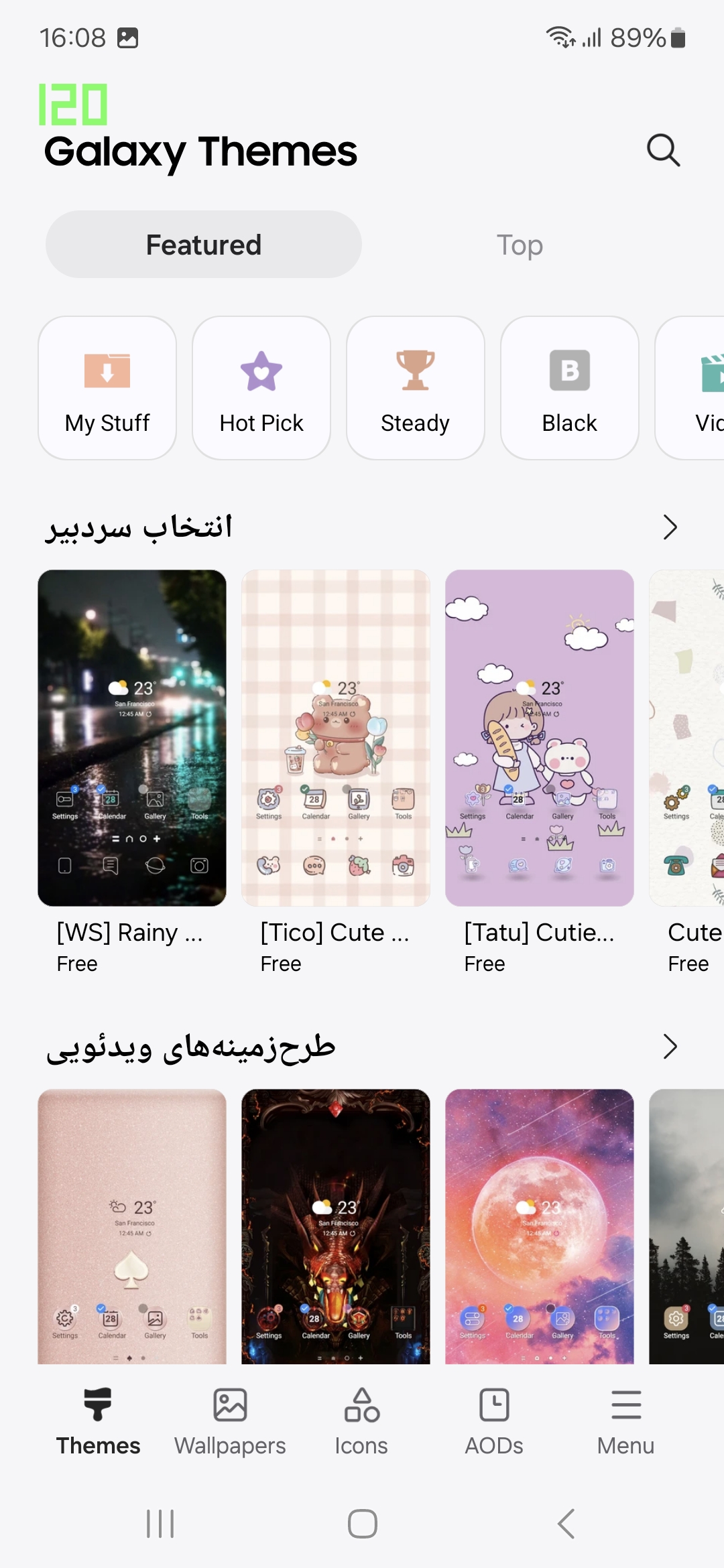This screenshot has width=724, height=1568.
Task: Open the Black themes category
Action: [570, 388]
